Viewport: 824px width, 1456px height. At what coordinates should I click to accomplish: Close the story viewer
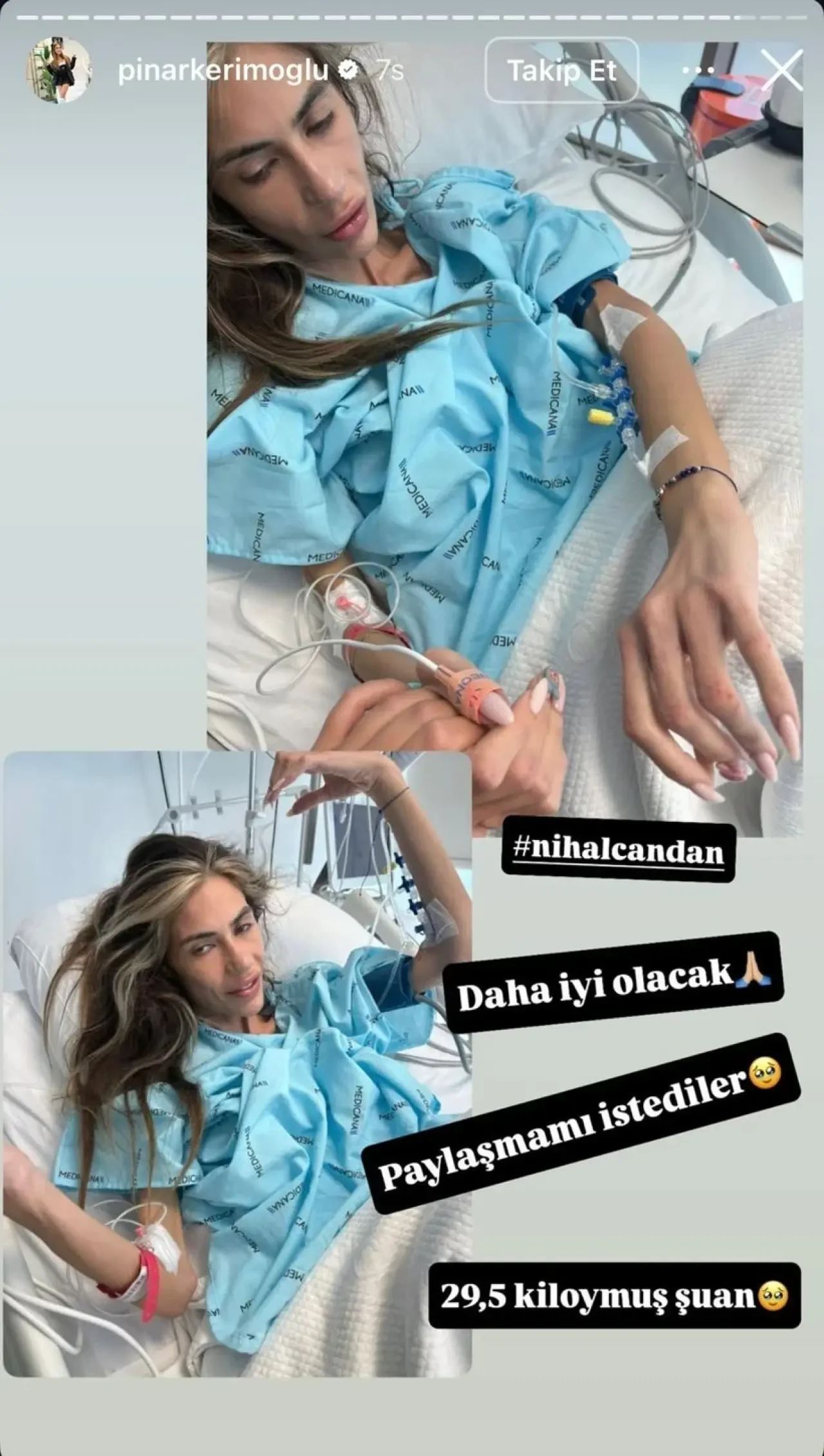pos(780,70)
